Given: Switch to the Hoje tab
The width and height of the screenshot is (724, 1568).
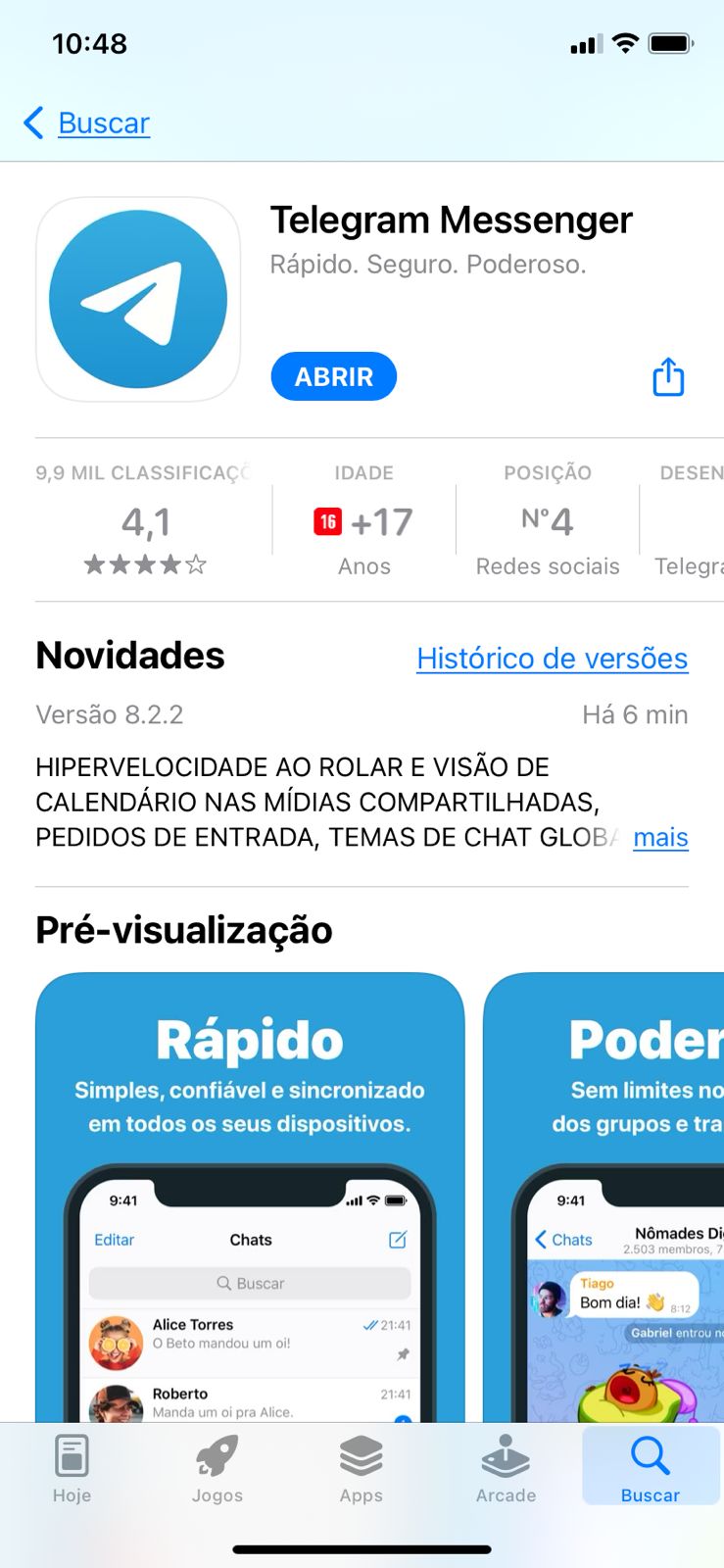Looking at the screenshot, I should click(72, 1468).
